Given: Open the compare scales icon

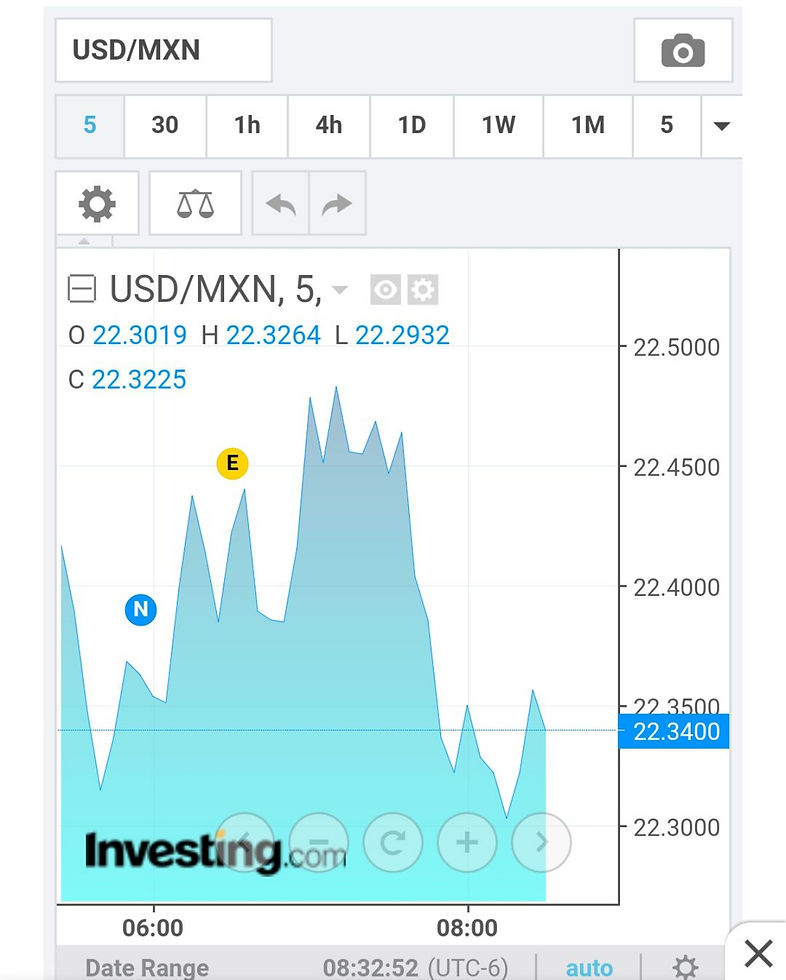Looking at the screenshot, I should (195, 204).
